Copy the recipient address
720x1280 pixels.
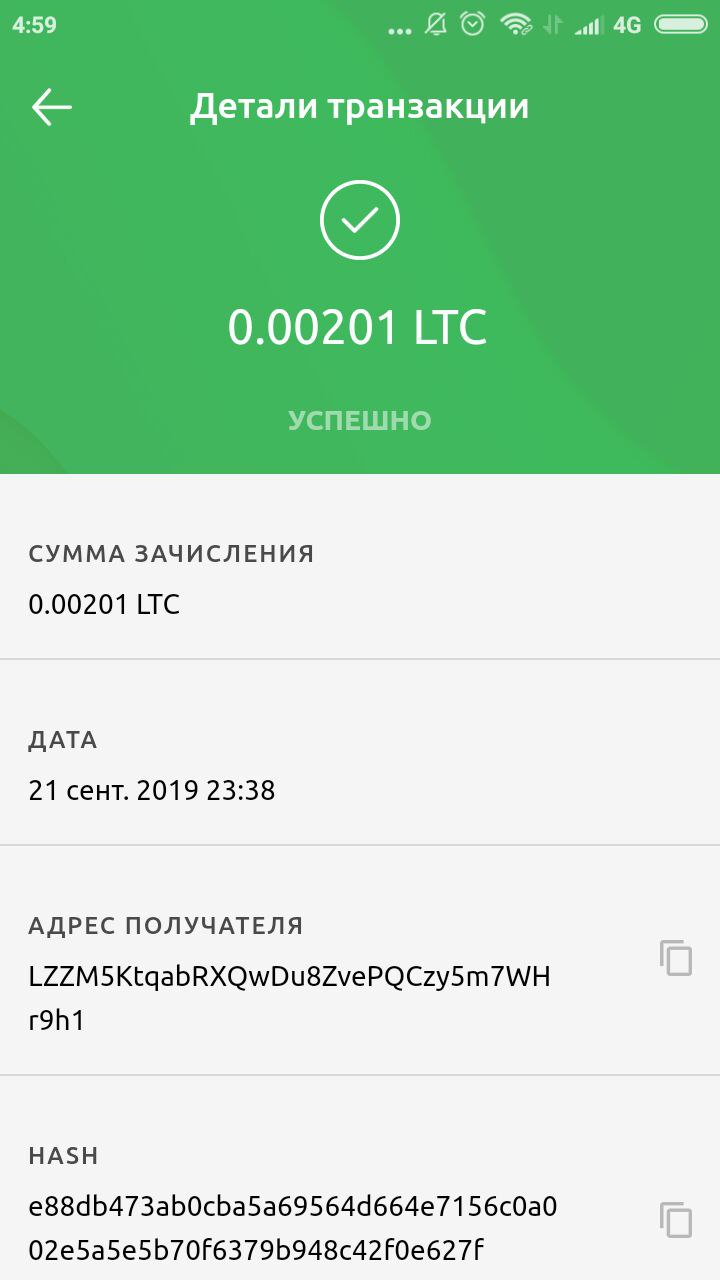coord(676,957)
